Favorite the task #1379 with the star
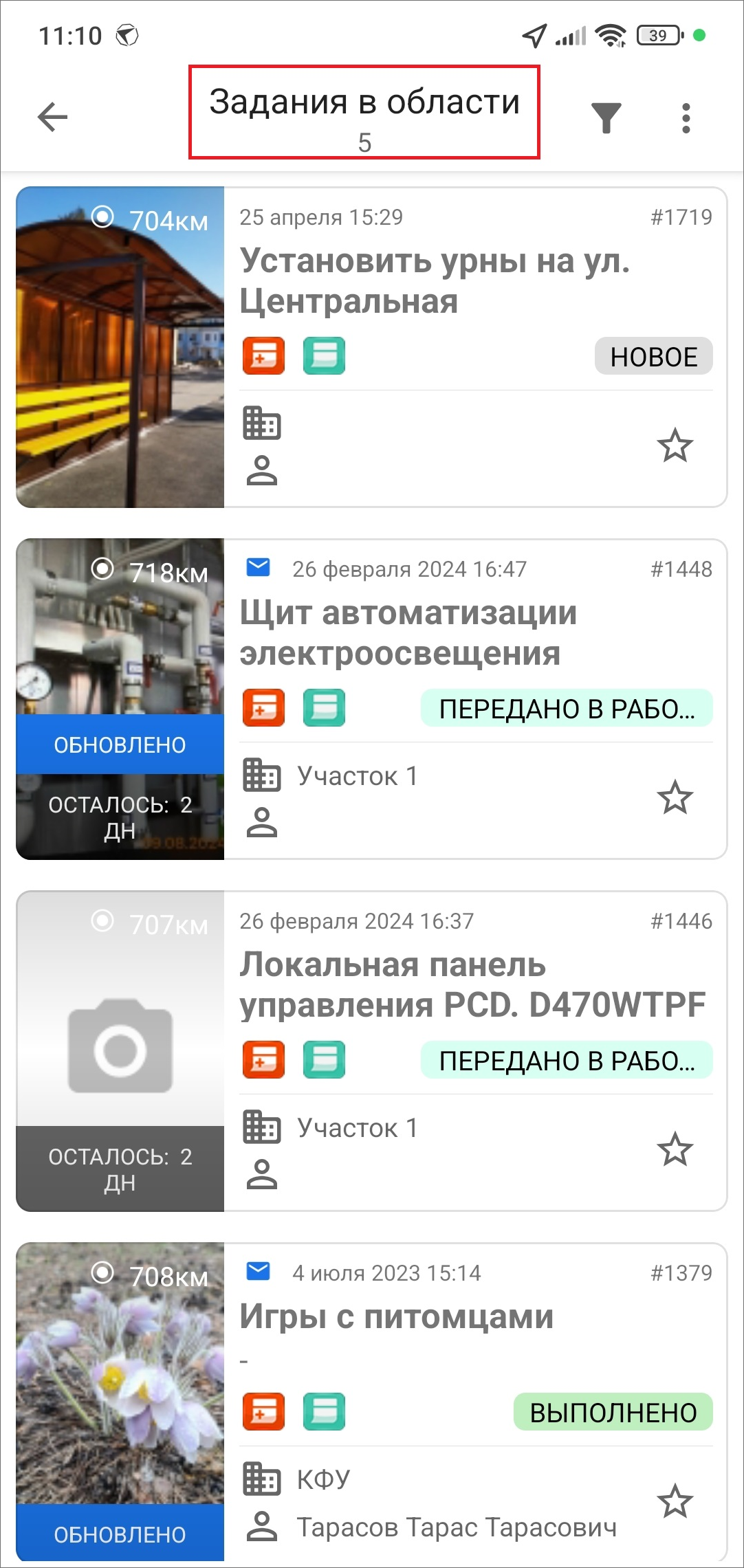 point(675,1501)
